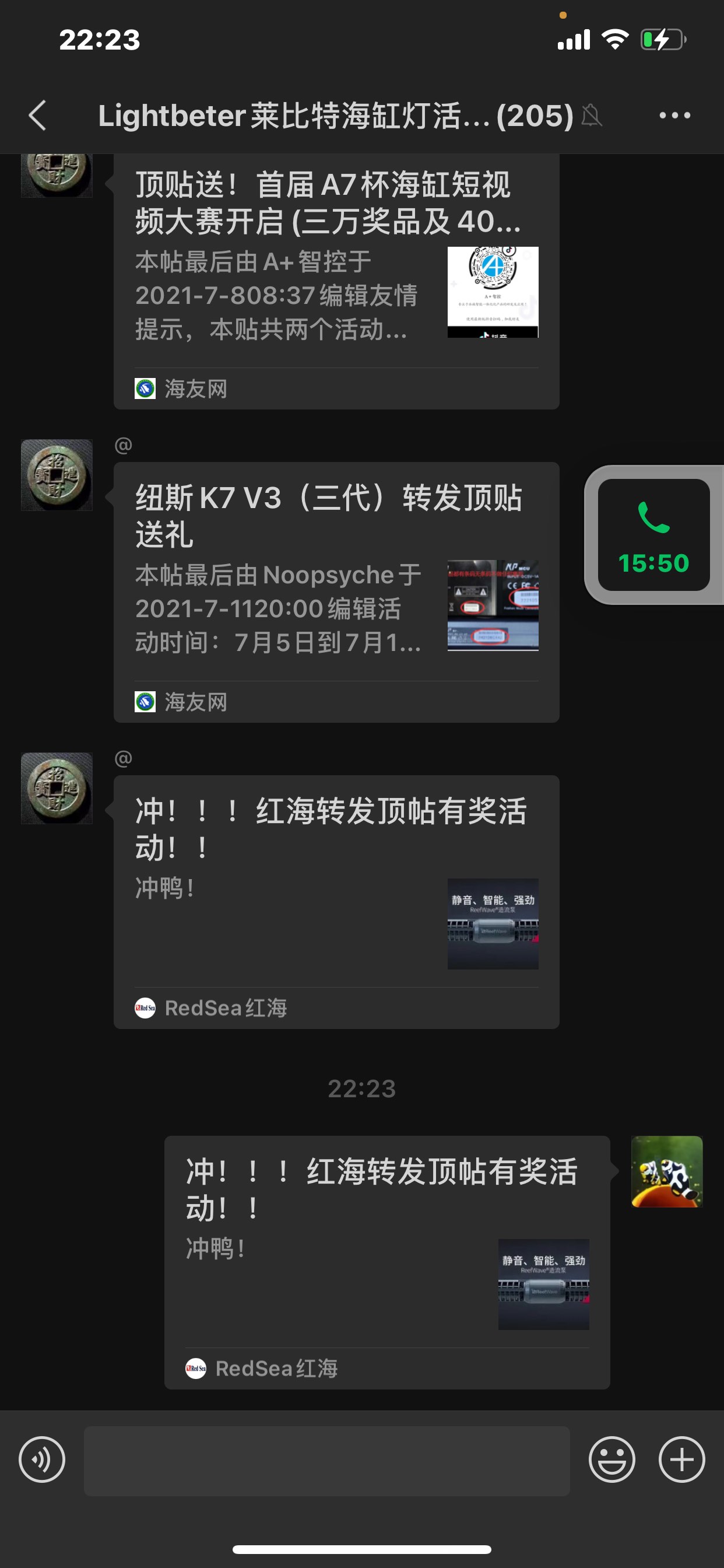View my panda avatar profile

pyautogui.click(x=667, y=1171)
